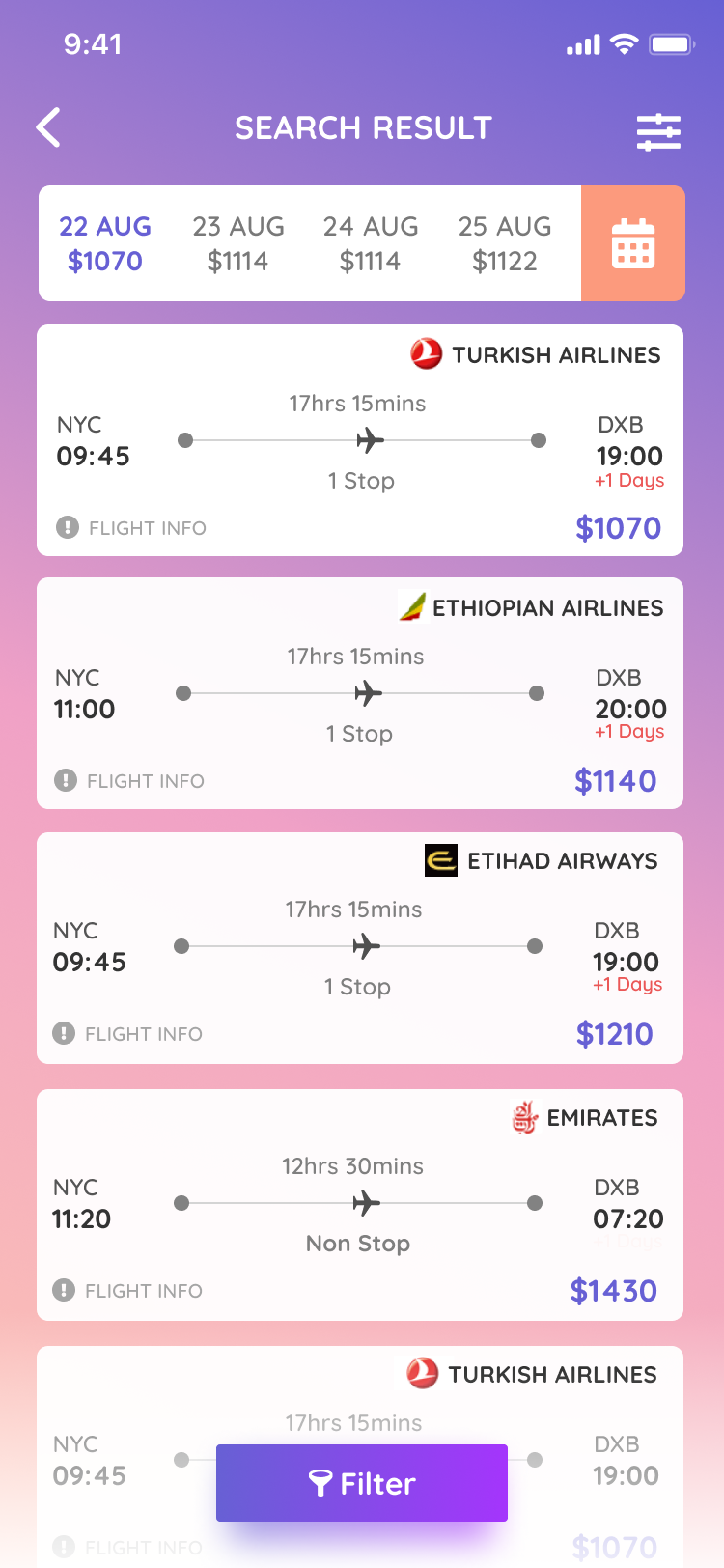Tap the back arrow to leave search results
The height and width of the screenshot is (1568, 724).
pyautogui.click(x=47, y=126)
